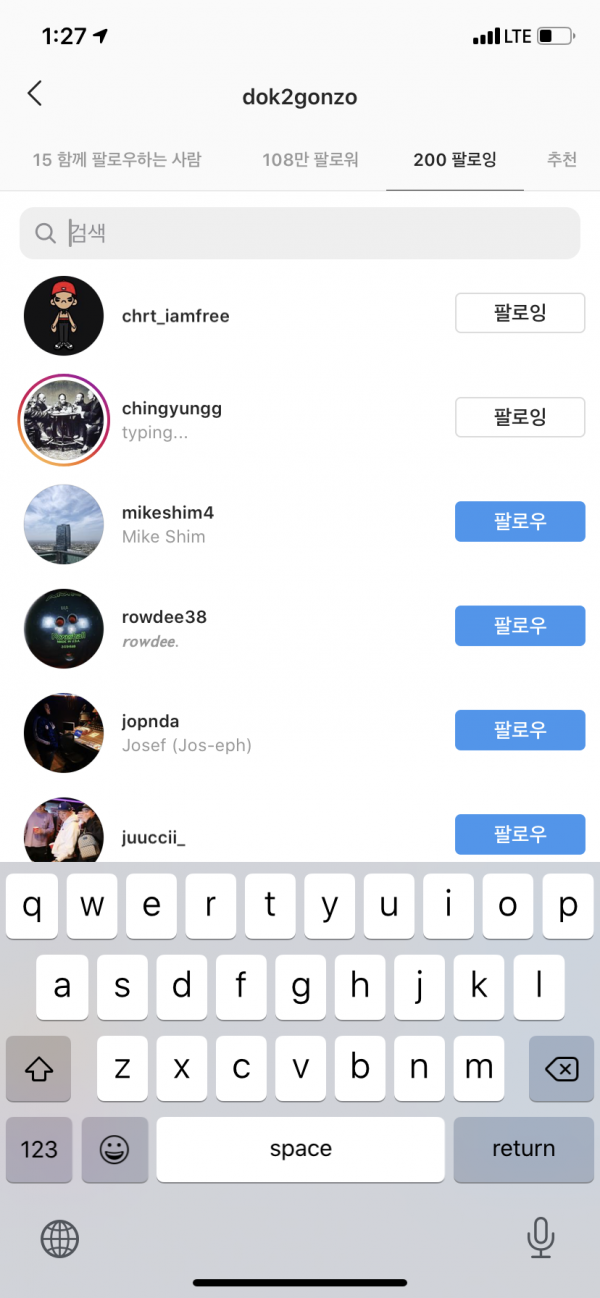View chingyungg's story from profile picture
The height and width of the screenshot is (1298, 600).
point(63,420)
